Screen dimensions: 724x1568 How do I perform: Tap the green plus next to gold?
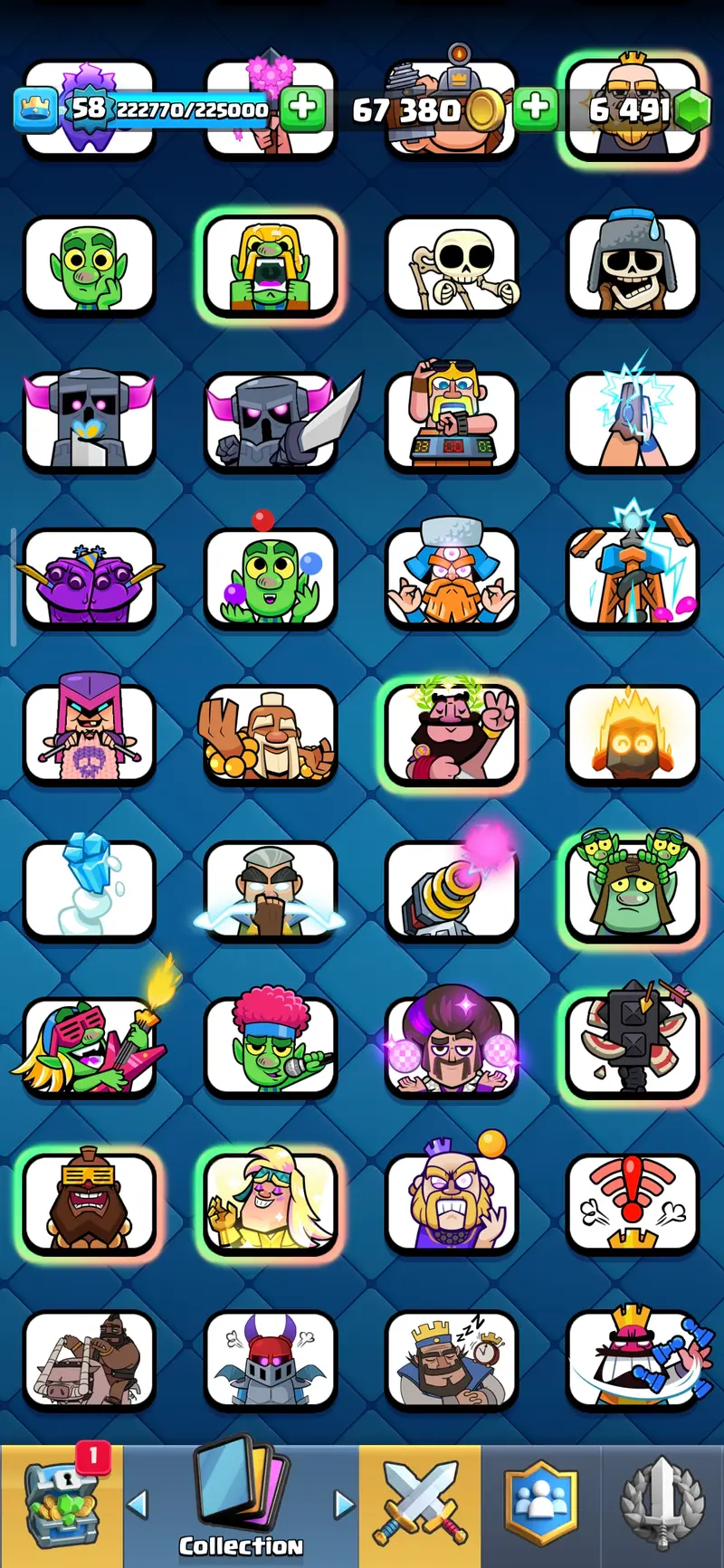pos(535,109)
